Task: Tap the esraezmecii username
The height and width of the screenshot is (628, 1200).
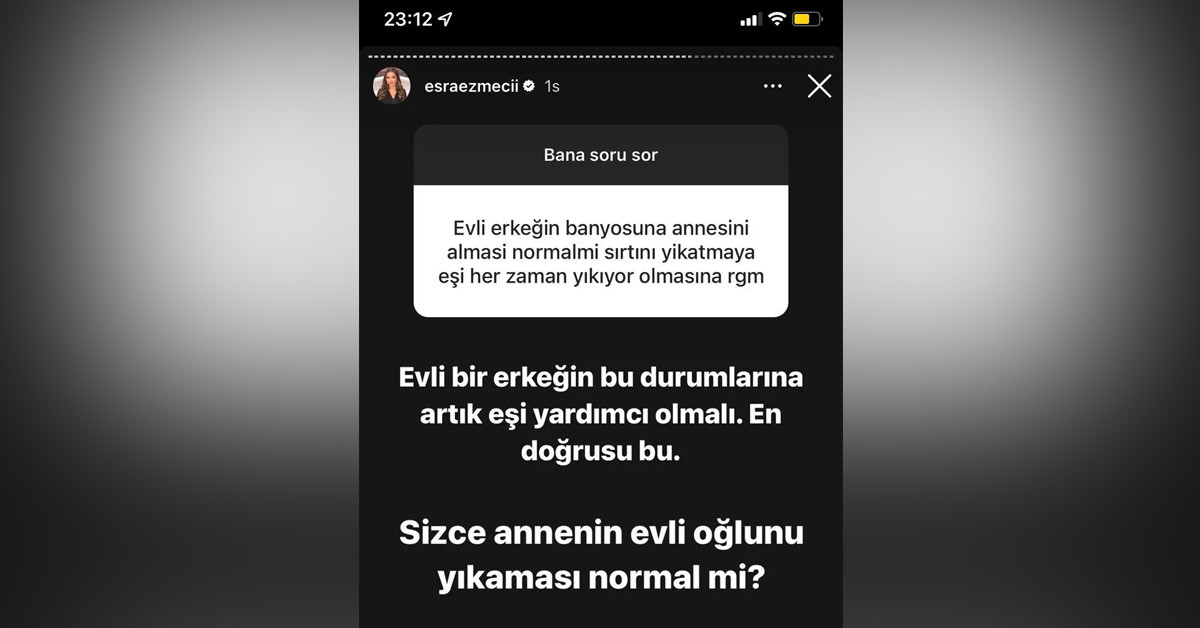Action: [470, 86]
